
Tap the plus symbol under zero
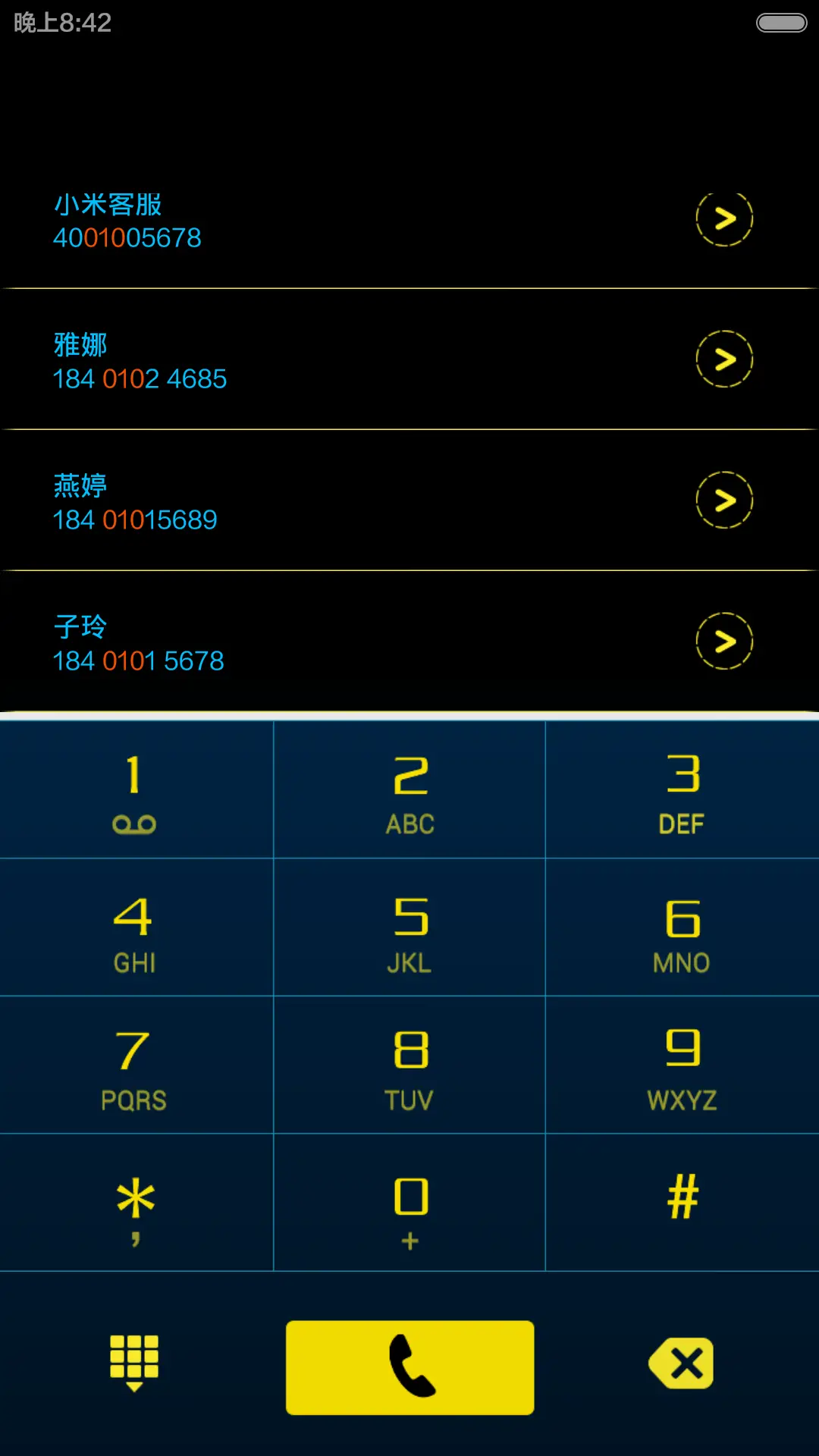409,1241
